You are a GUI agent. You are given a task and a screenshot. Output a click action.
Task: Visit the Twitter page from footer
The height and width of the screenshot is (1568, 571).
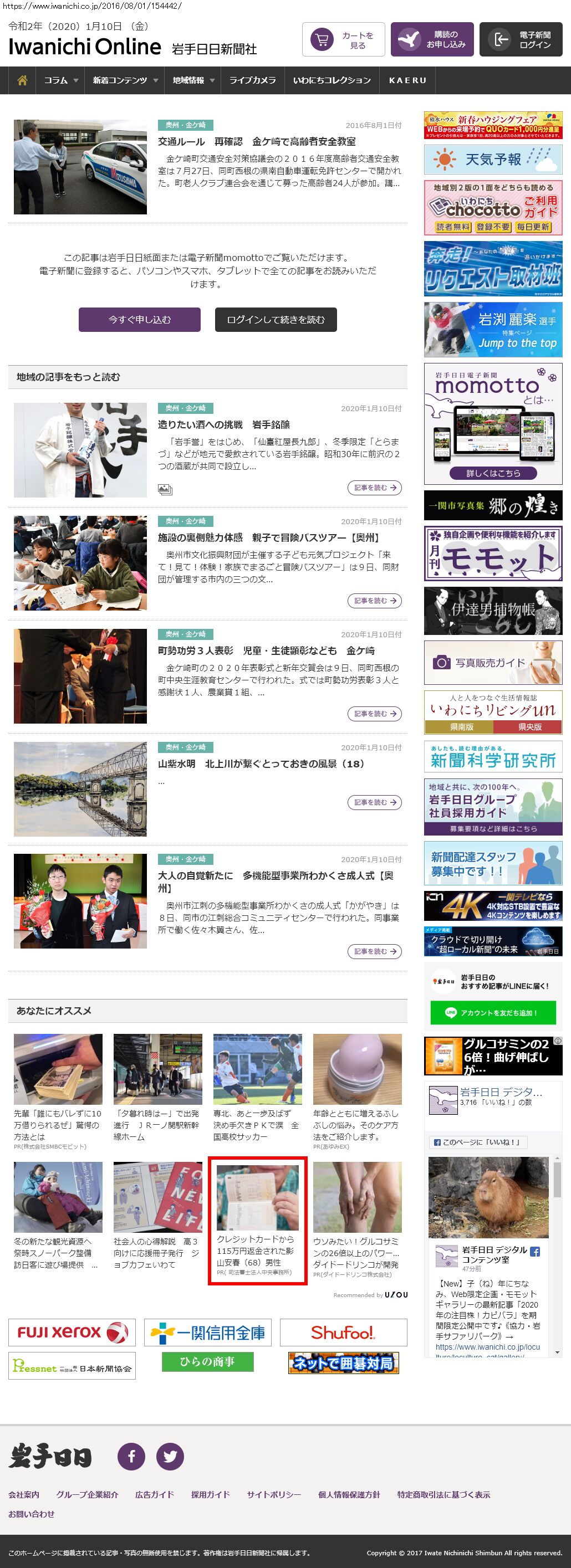tap(170, 1456)
